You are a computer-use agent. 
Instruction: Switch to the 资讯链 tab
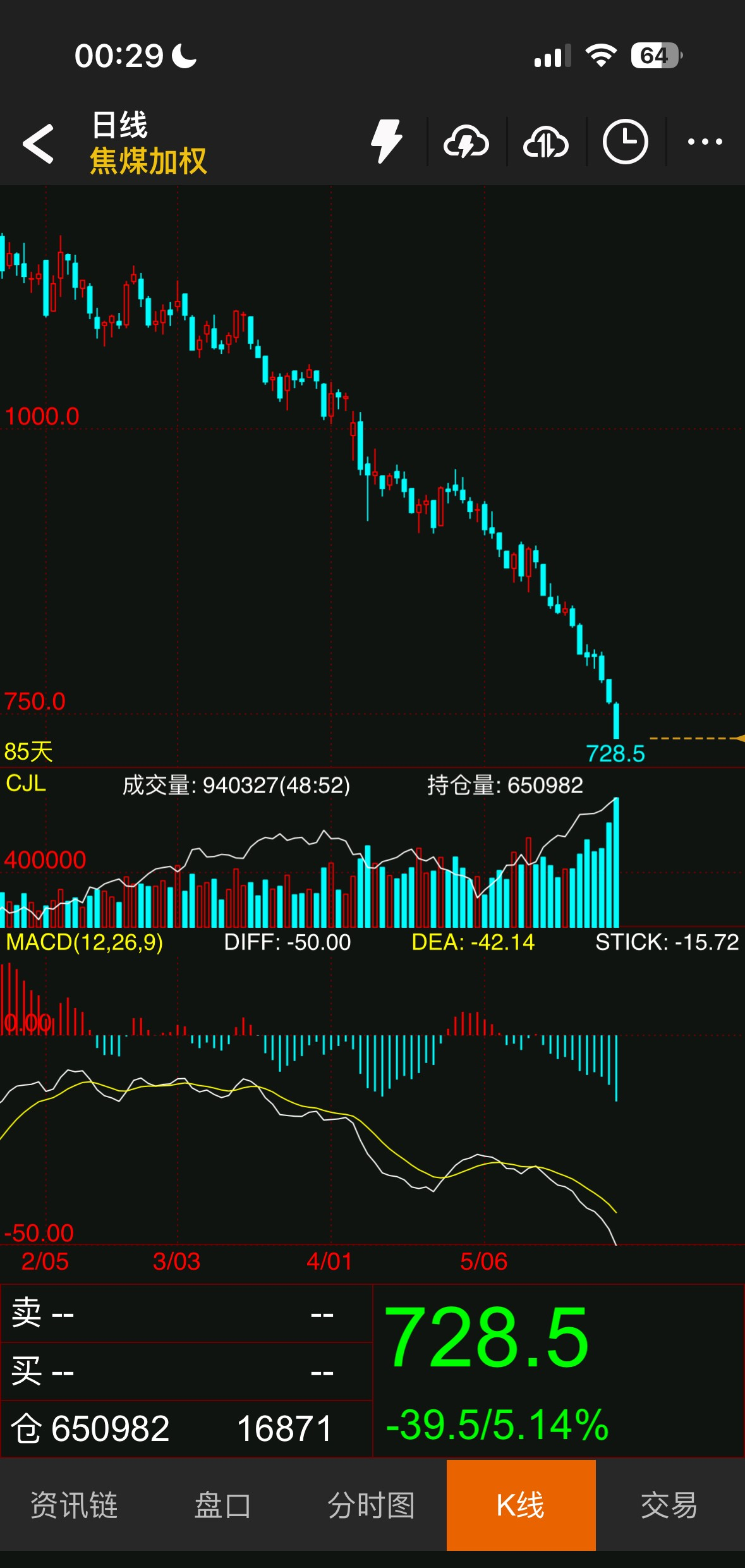tap(74, 1505)
